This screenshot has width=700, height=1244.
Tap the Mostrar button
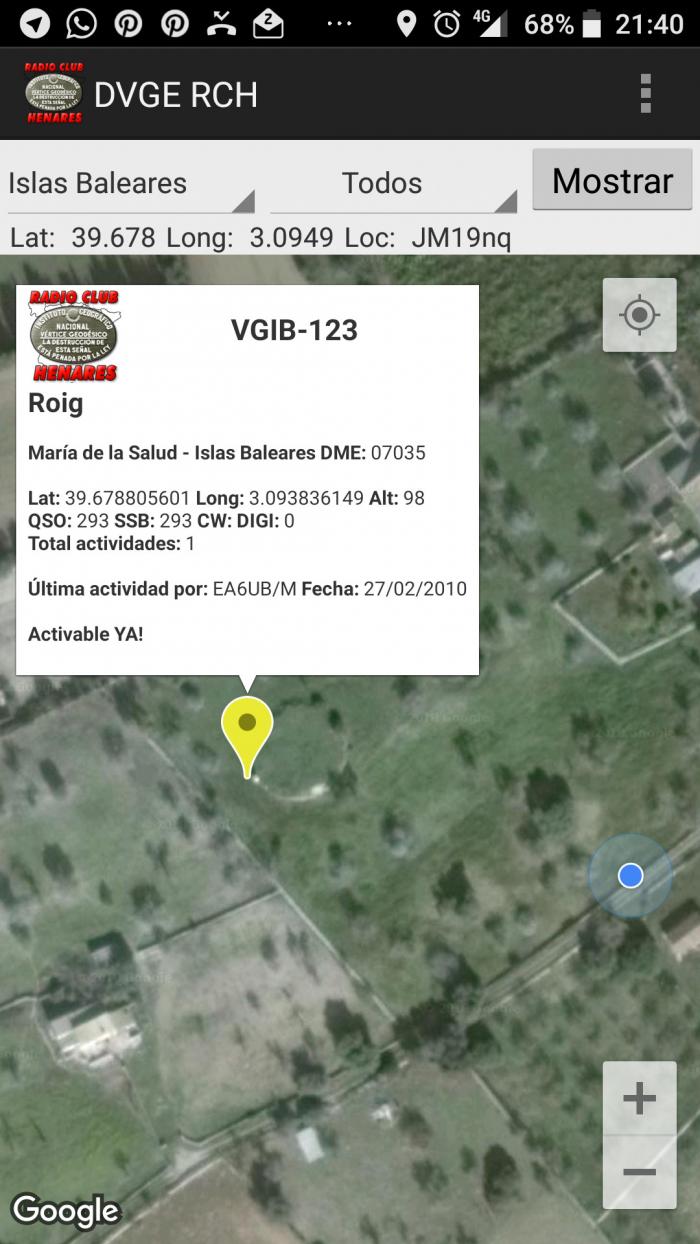[x=612, y=181]
